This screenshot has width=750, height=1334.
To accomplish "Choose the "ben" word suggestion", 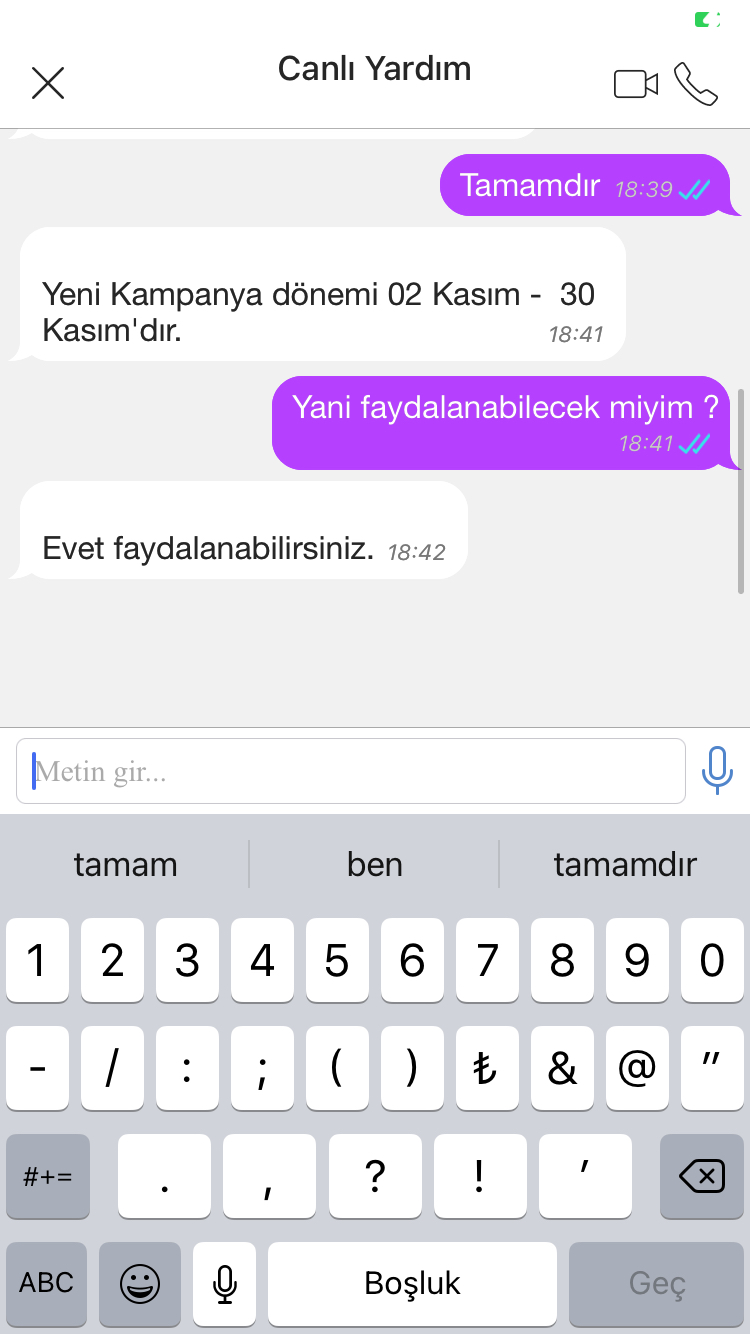I will coord(375,864).
